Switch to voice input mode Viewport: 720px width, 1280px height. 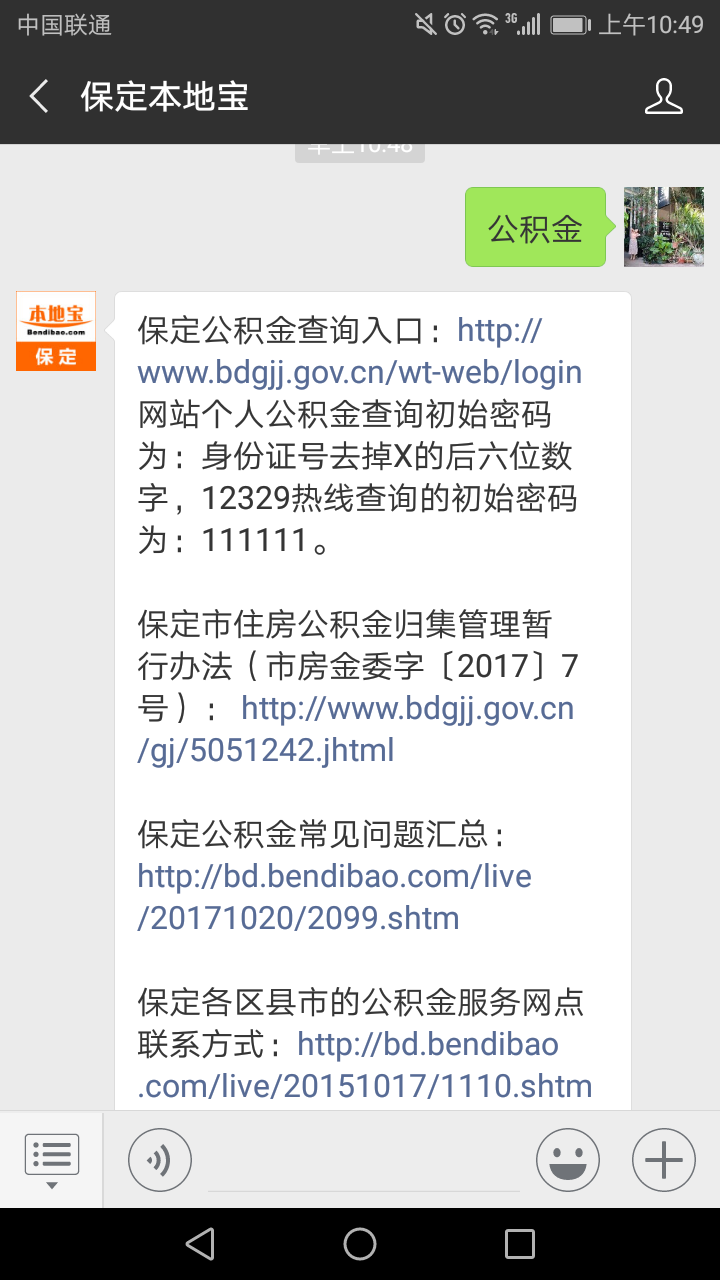click(160, 1160)
